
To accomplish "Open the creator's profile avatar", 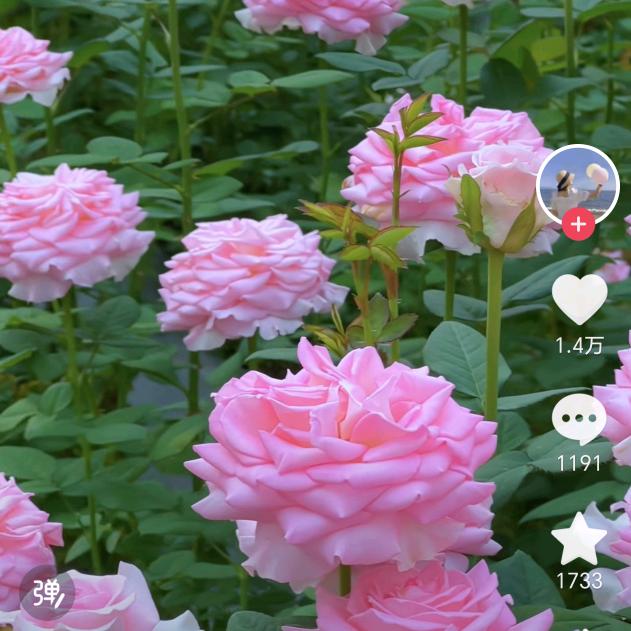I will tap(578, 183).
